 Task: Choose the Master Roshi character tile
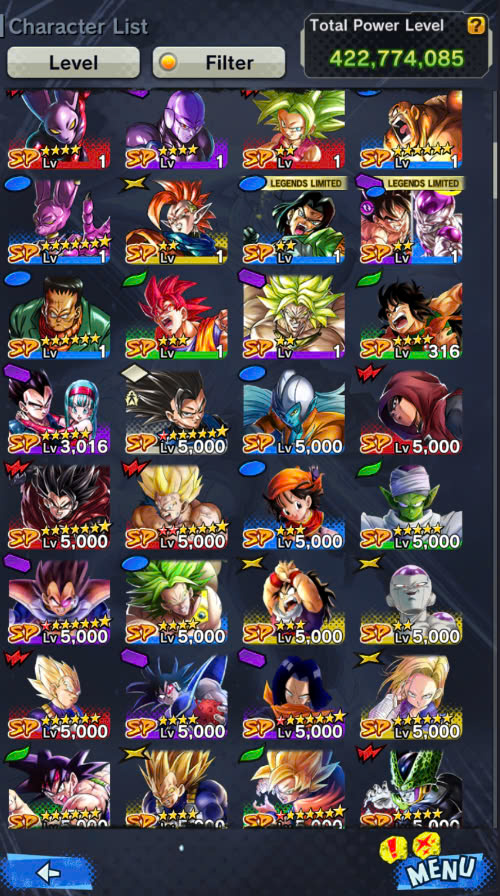point(294,601)
